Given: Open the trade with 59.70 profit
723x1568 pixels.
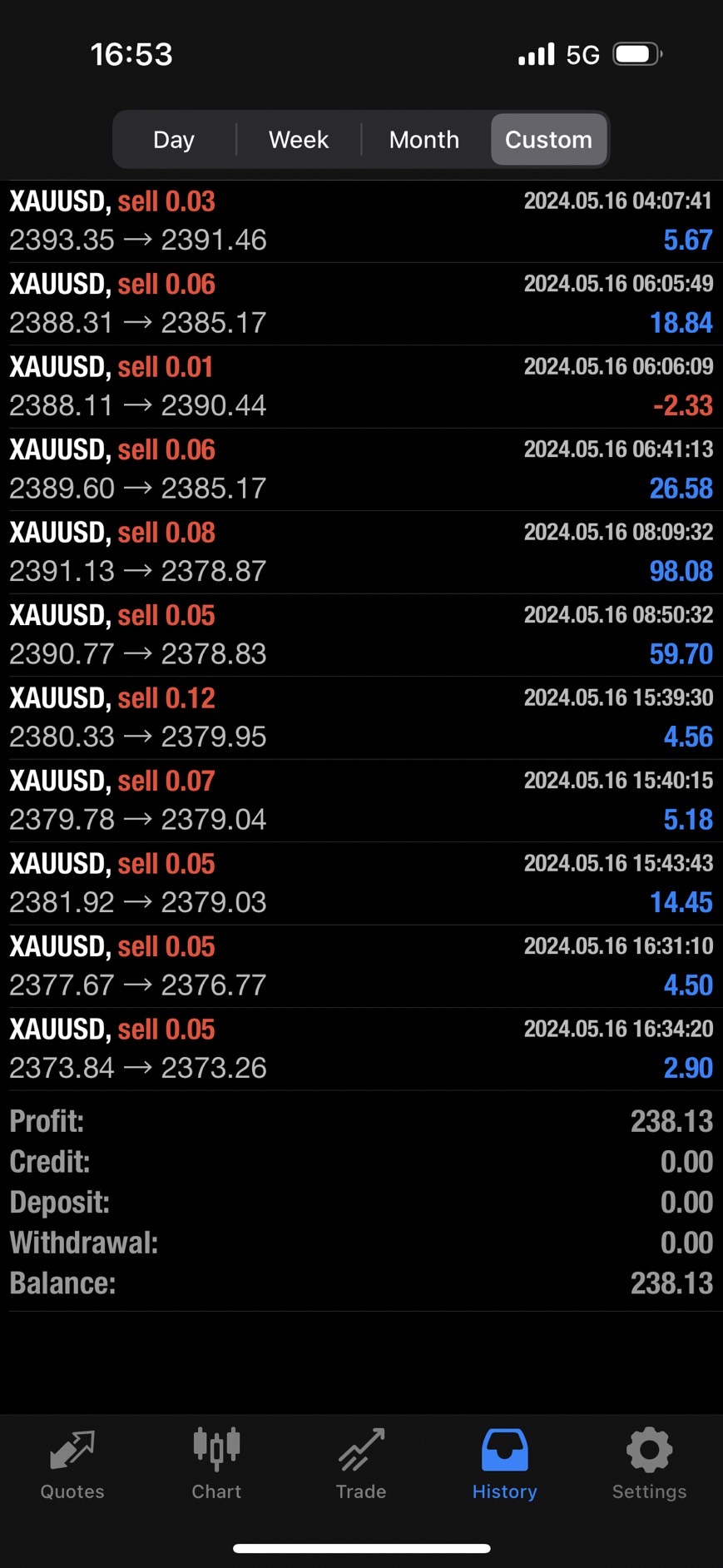Looking at the screenshot, I should click(361, 635).
